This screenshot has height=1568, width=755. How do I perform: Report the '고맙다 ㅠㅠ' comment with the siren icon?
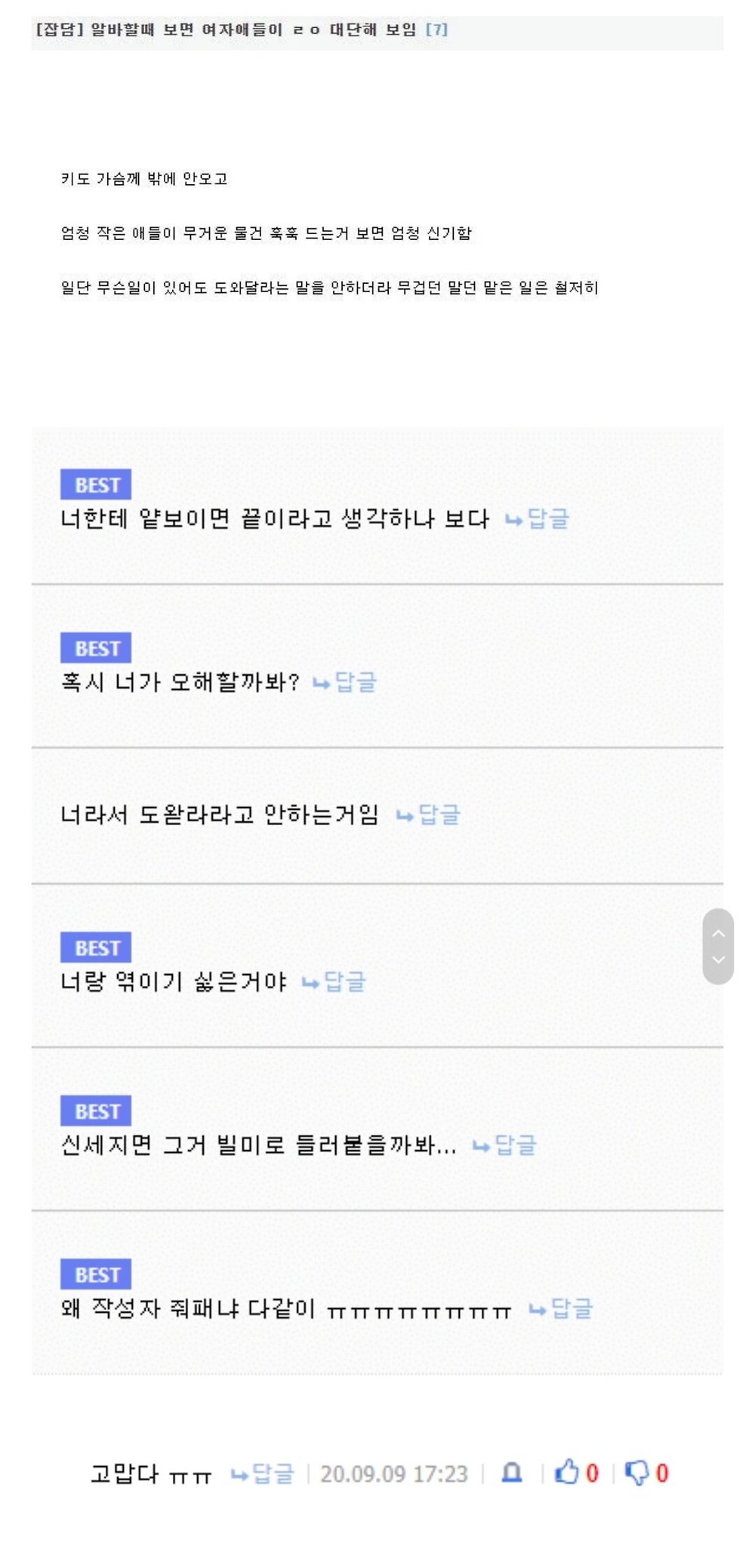512,1472
